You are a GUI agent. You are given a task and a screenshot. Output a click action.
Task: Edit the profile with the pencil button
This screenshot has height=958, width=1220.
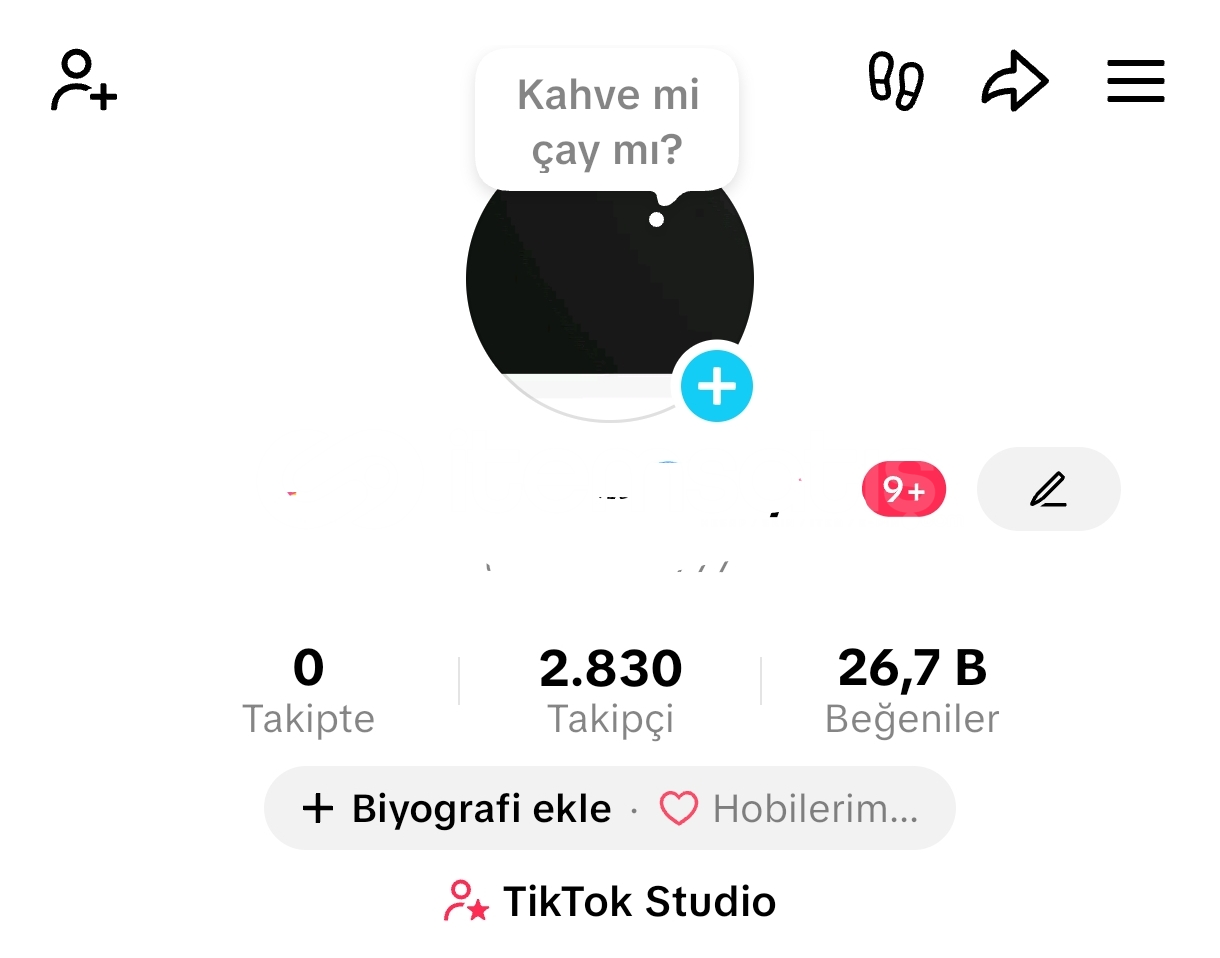[1048, 490]
